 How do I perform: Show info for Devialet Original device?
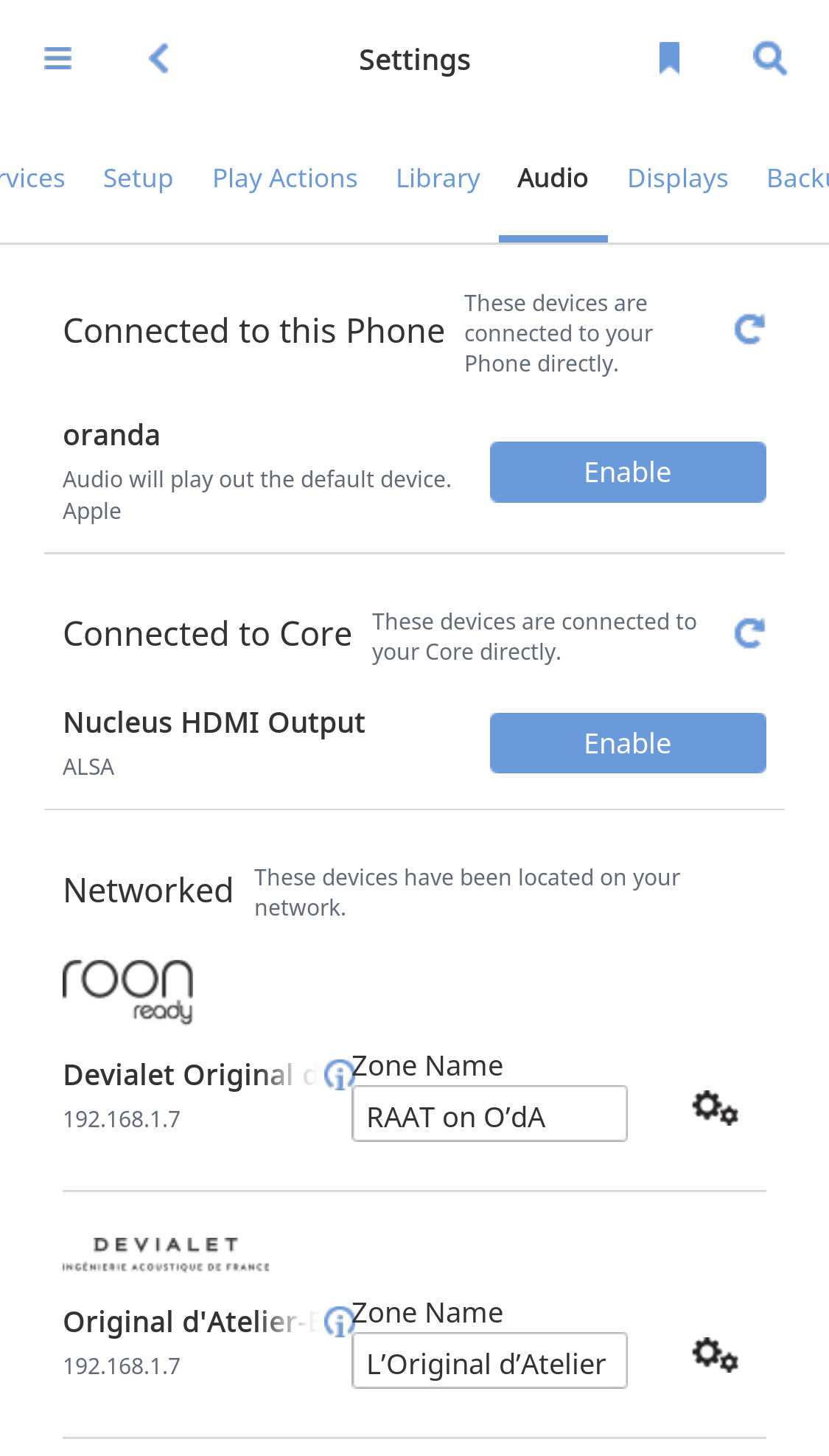[x=338, y=1076]
